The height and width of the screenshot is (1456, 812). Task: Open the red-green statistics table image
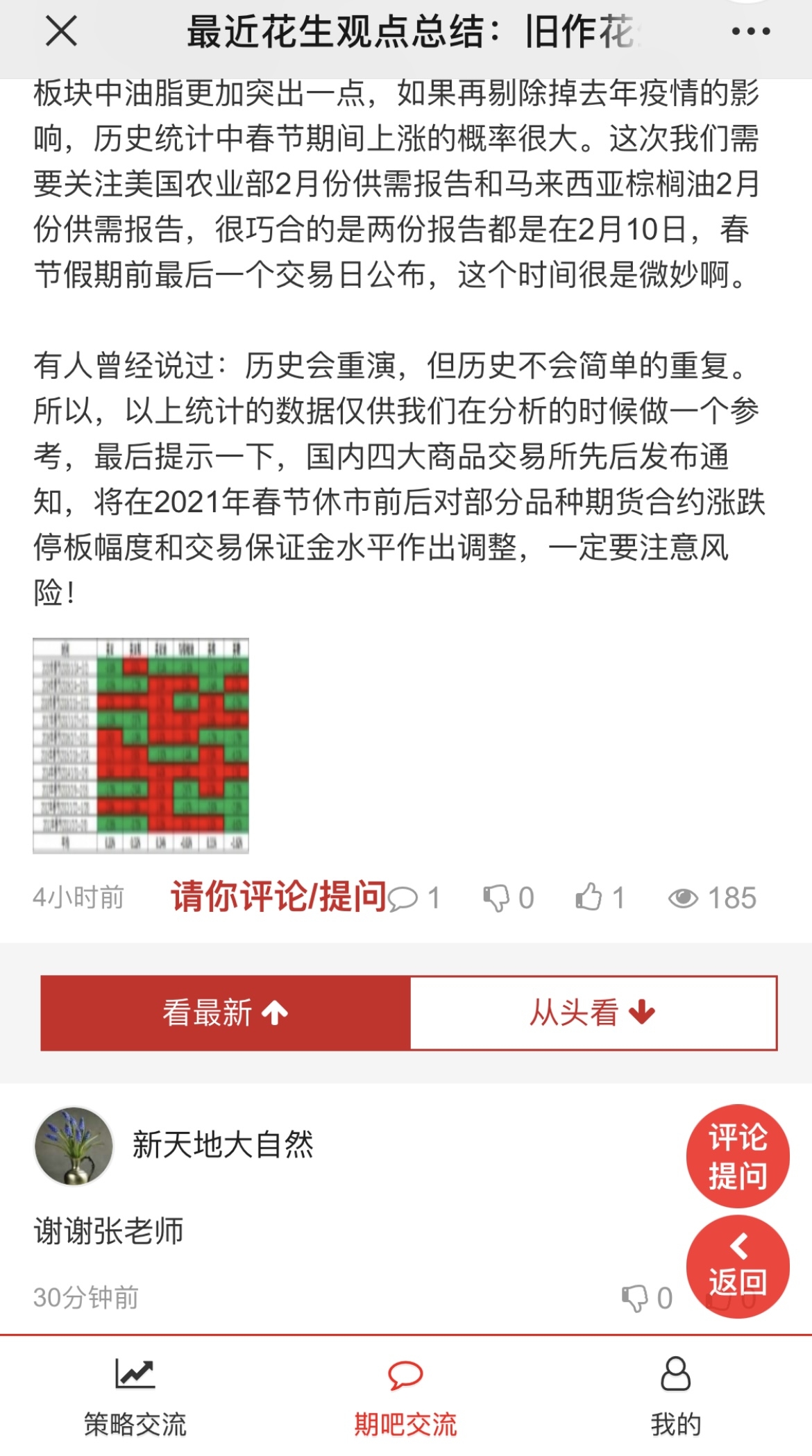(x=141, y=745)
